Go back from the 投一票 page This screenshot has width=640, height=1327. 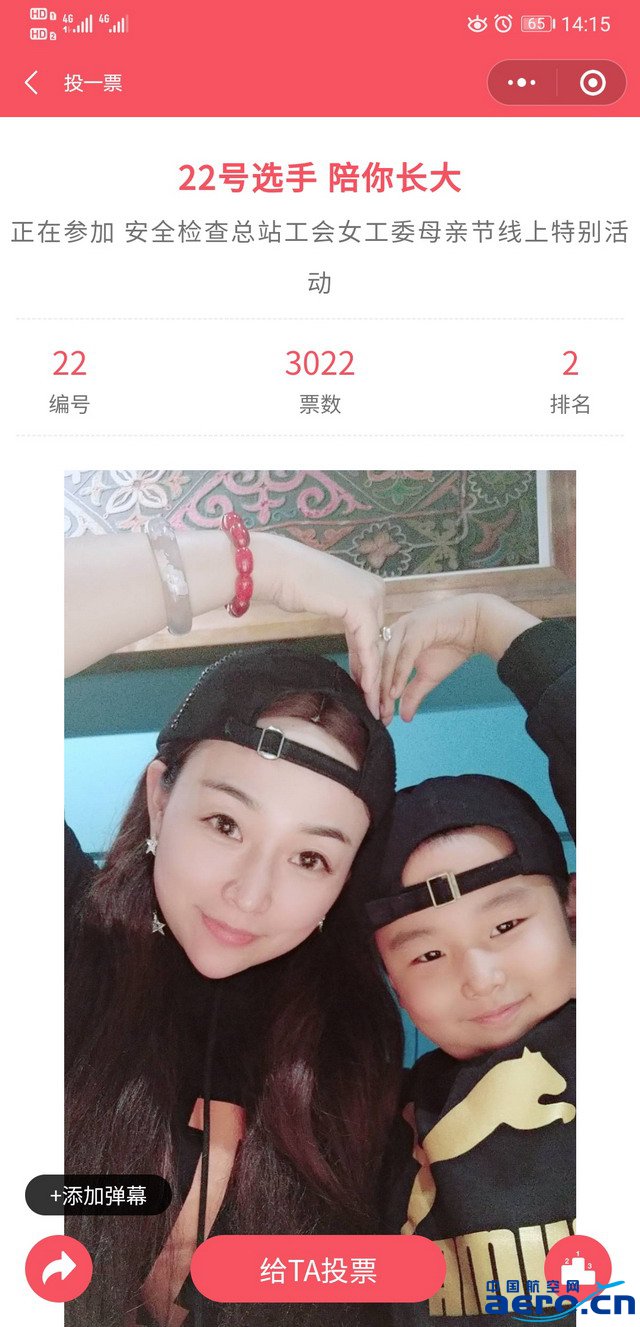click(32, 83)
